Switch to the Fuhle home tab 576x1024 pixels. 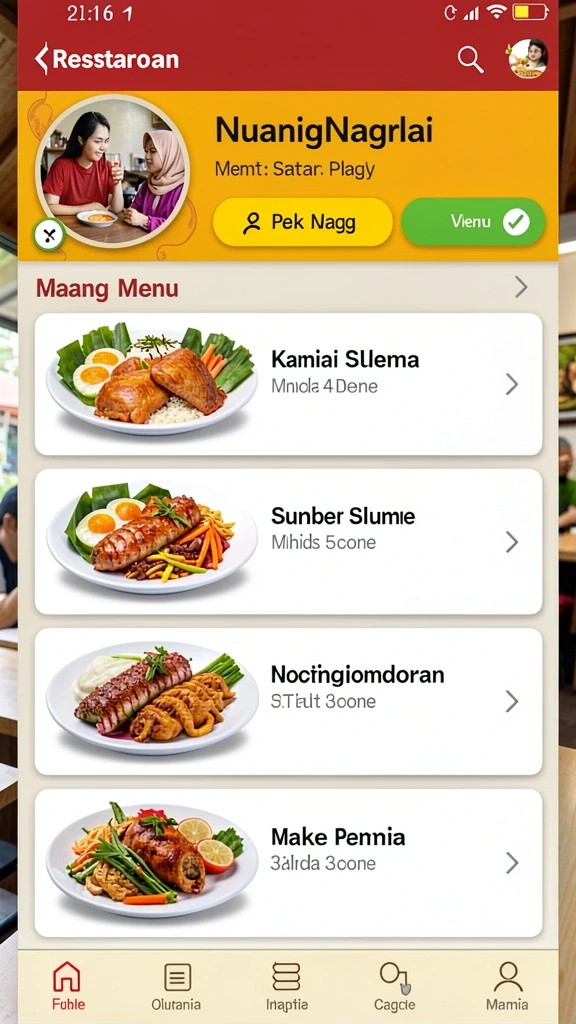(x=67, y=986)
